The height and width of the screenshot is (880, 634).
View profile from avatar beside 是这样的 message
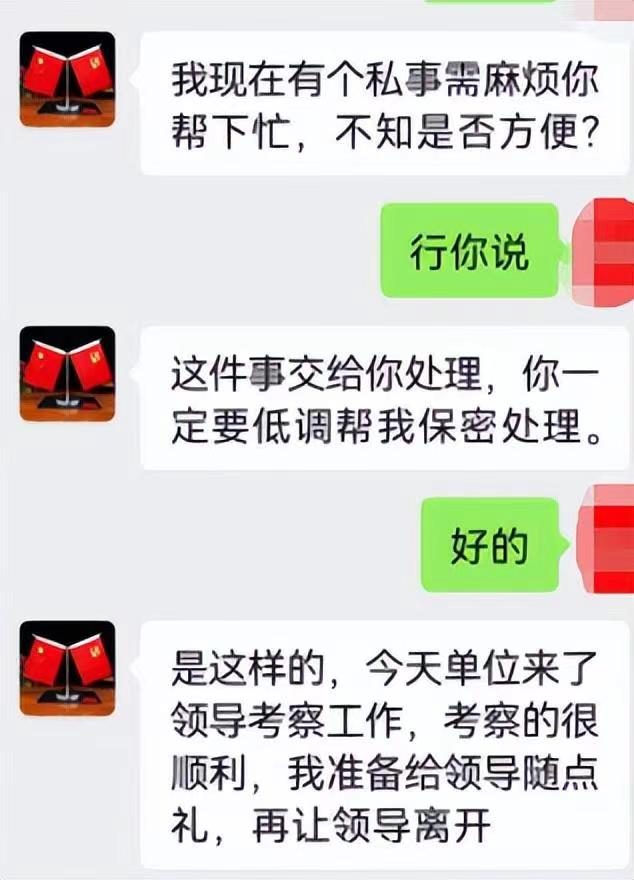[x=67, y=668]
